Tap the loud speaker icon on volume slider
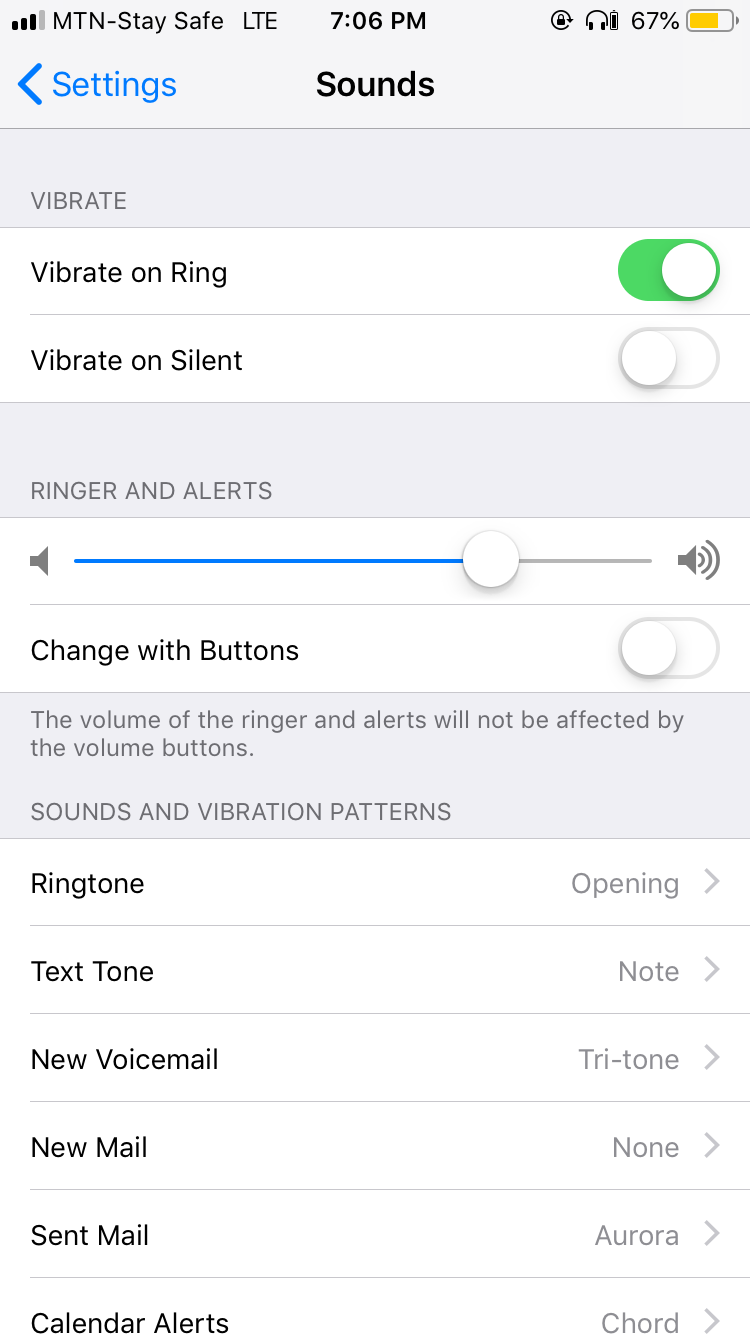 [x=699, y=560]
